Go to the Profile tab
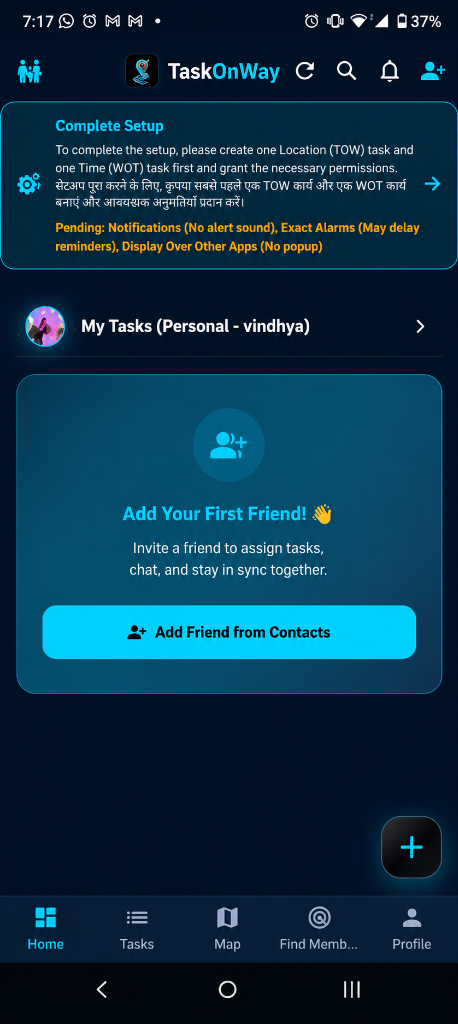This screenshot has width=458, height=1024. 412,929
